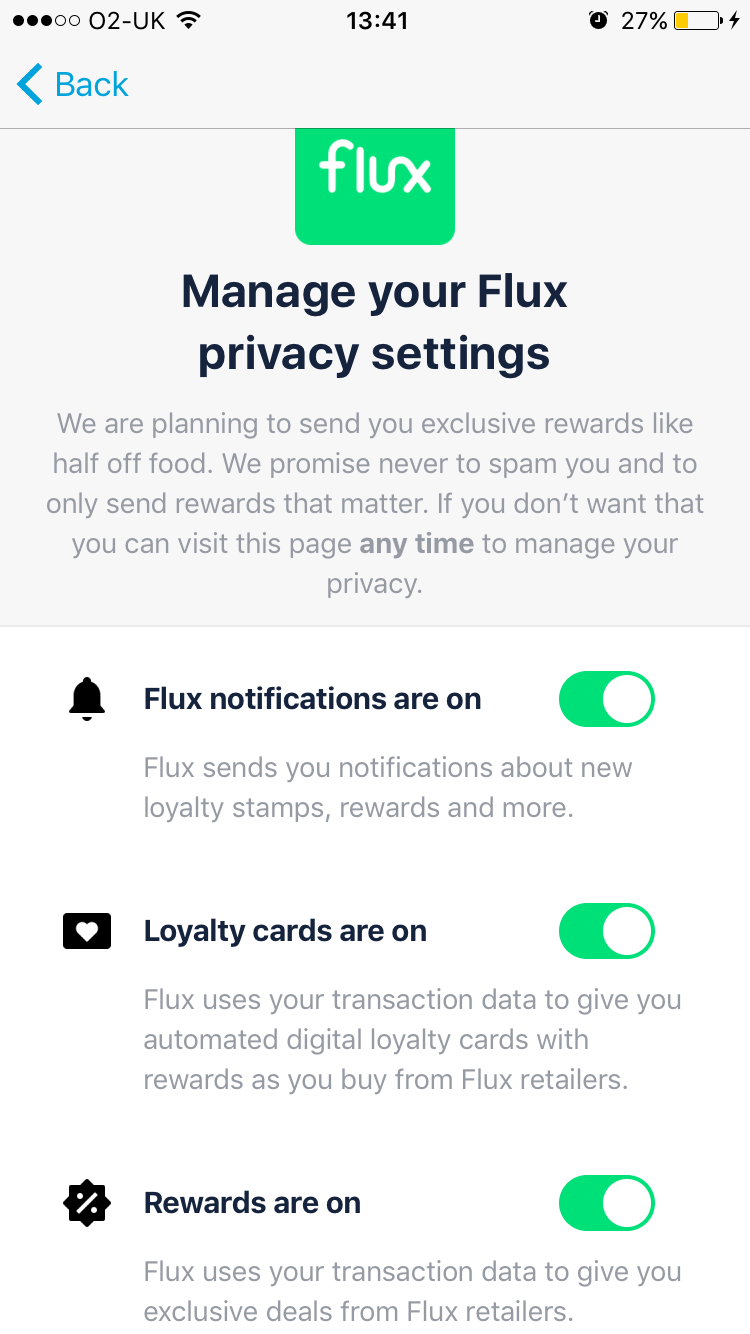This screenshot has width=750, height=1334.
Task: Disable the Loyalty cards switch
Action: pyautogui.click(x=606, y=931)
